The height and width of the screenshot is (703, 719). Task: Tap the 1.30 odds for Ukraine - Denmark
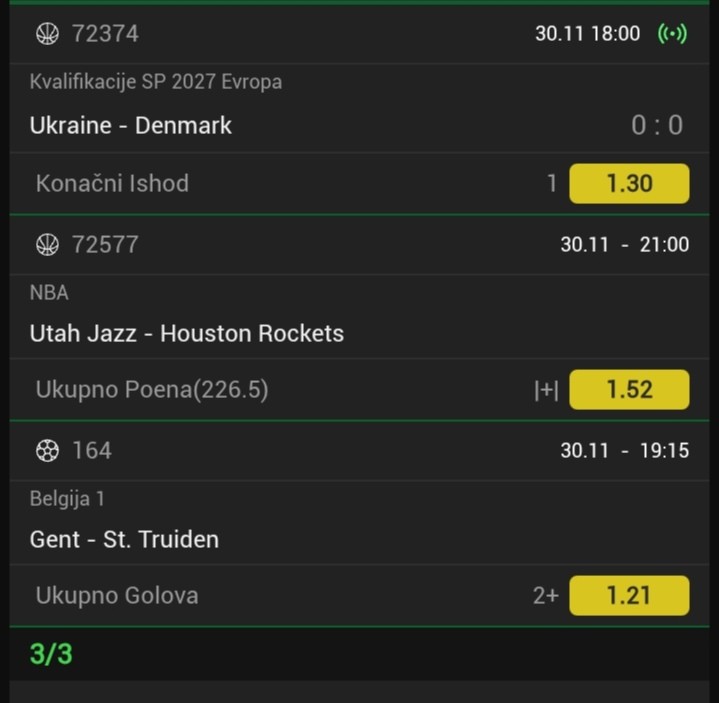tap(629, 184)
